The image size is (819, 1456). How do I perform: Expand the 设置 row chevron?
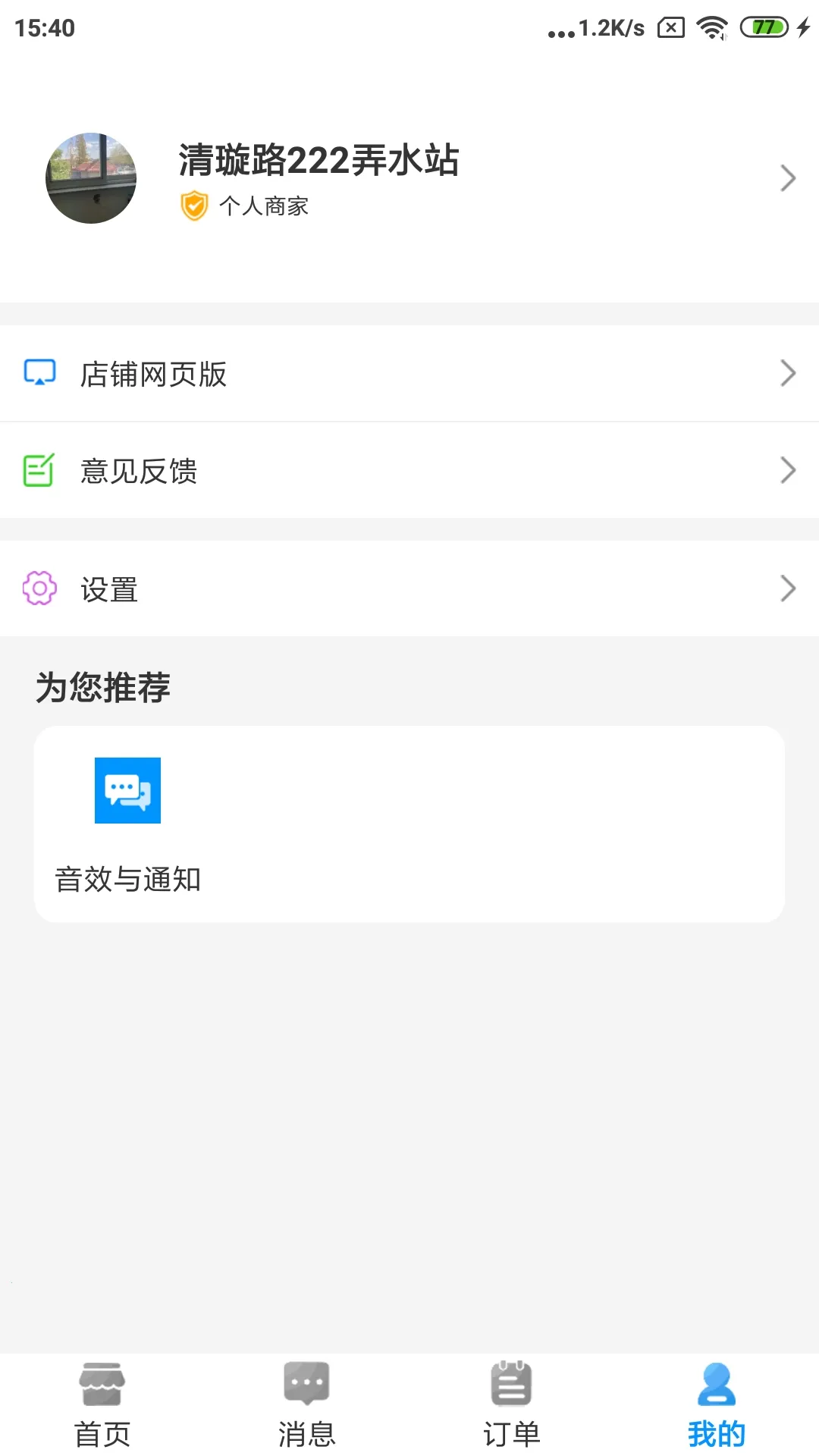(787, 588)
